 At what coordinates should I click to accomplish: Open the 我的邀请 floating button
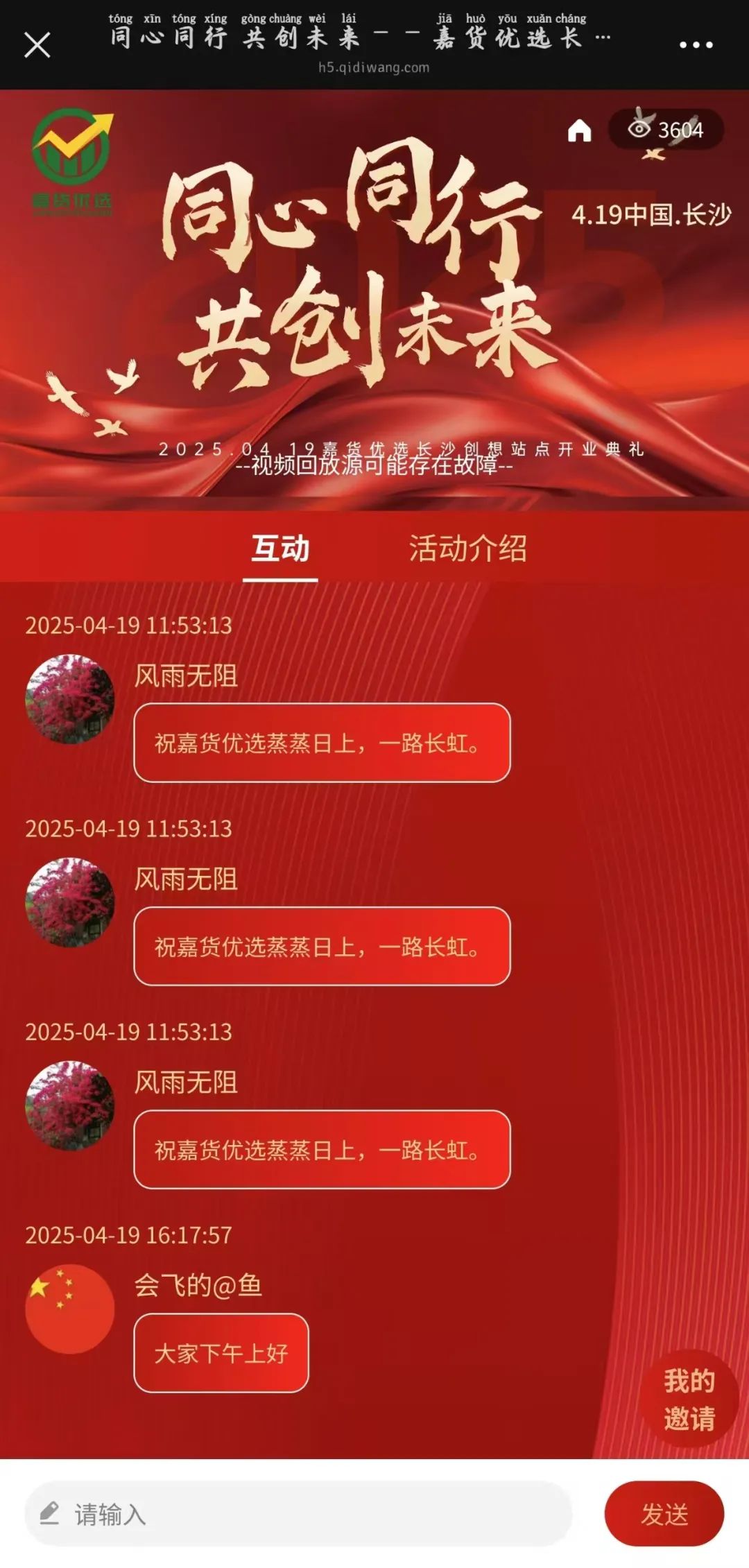point(689,1399)
